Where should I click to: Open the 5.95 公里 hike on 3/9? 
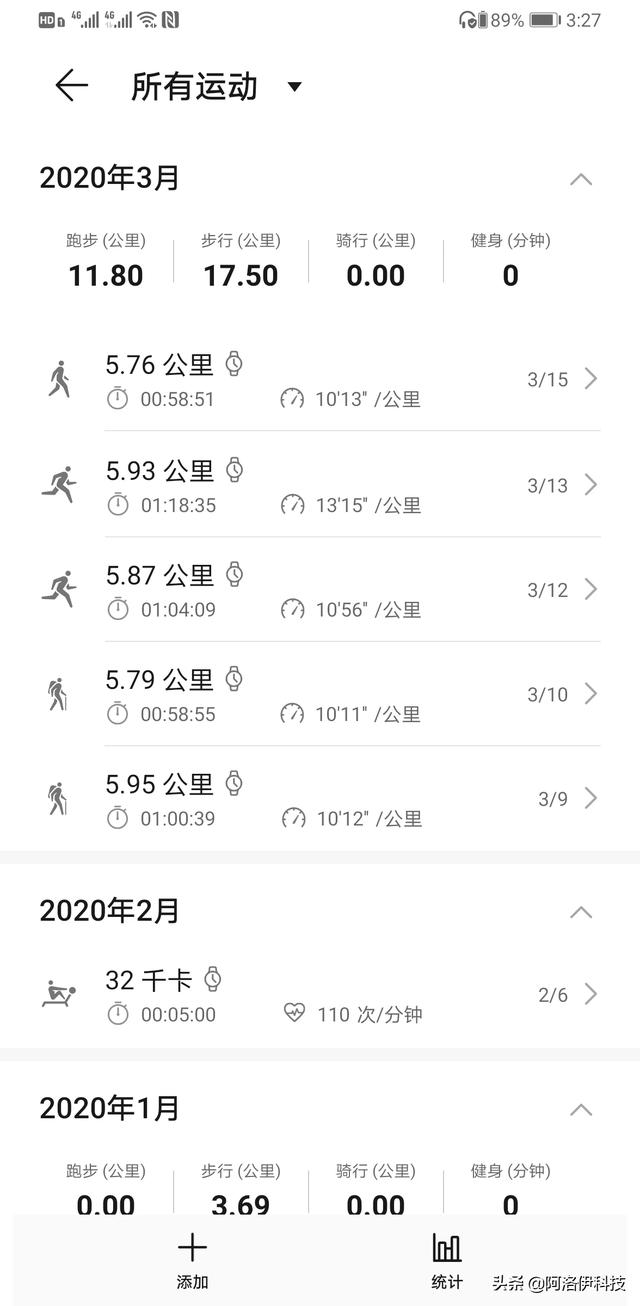(350, 800)
